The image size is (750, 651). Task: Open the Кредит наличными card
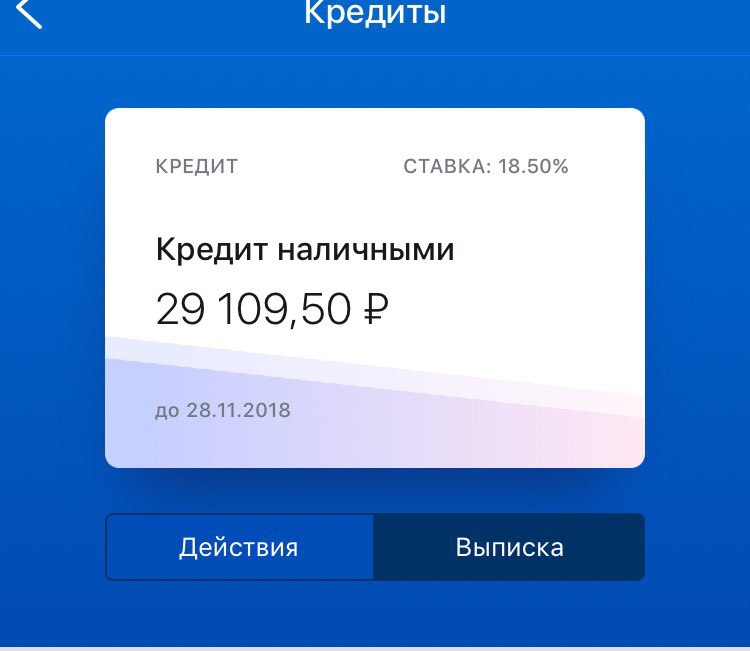tap(374, 287)
